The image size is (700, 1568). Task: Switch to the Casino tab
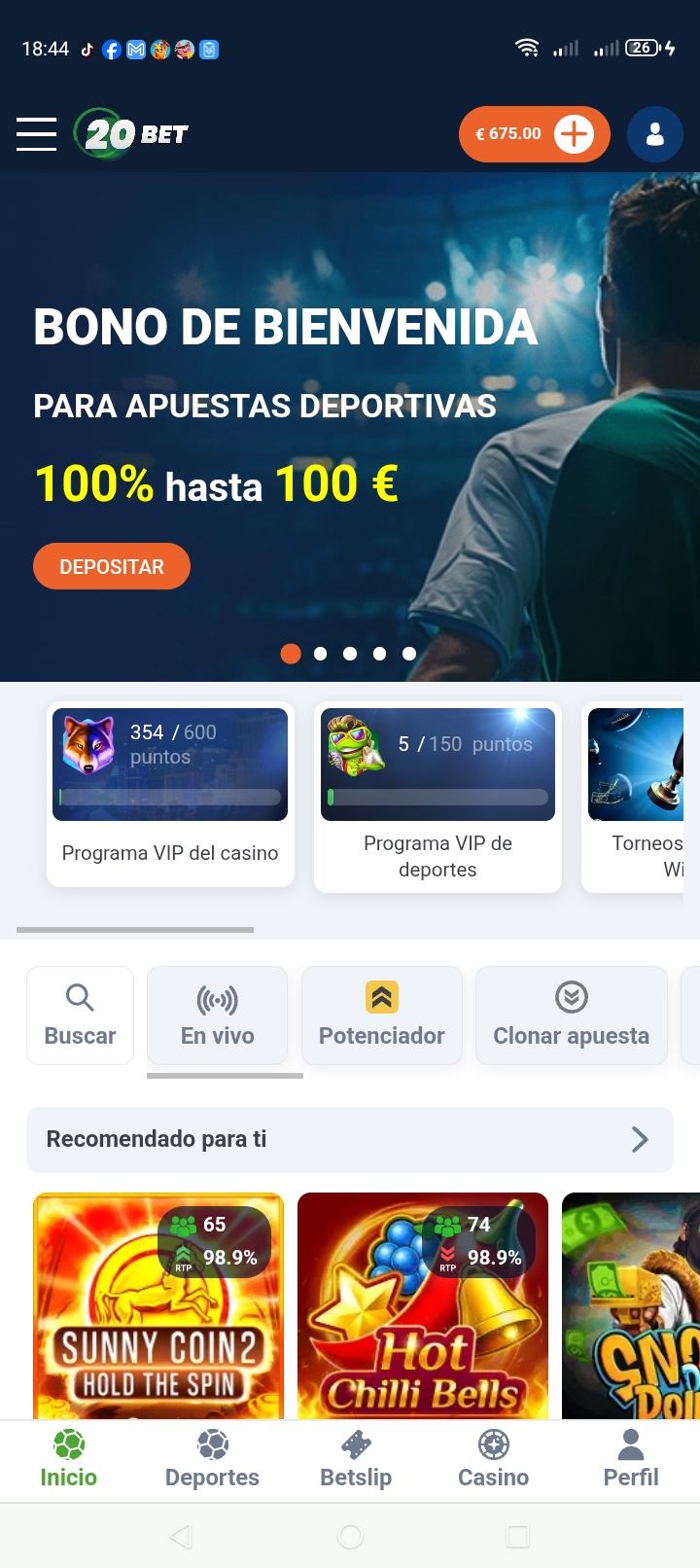click(x=493, y=1460)
